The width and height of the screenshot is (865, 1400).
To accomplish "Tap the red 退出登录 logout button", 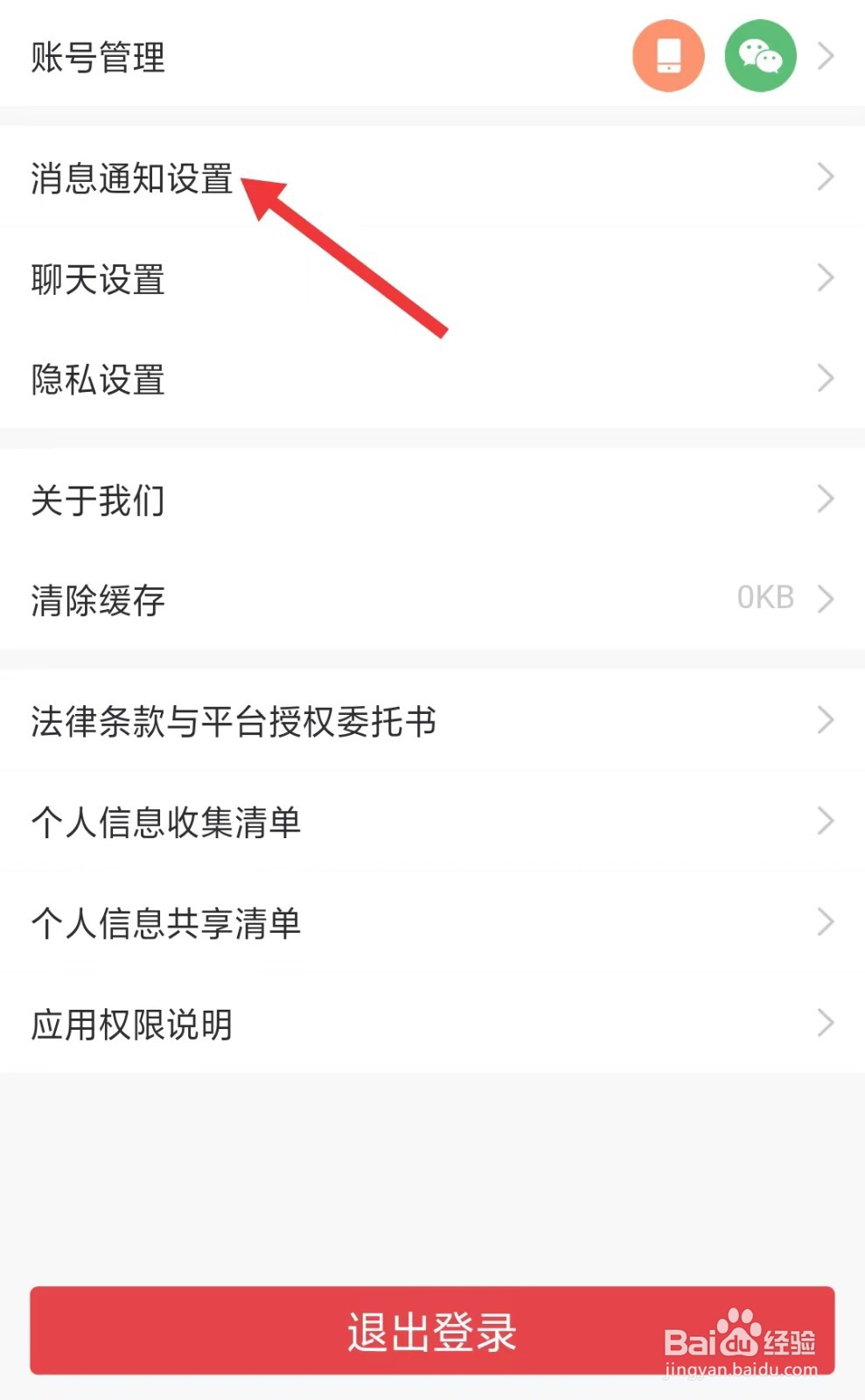I will click(x=432, y=1331).
